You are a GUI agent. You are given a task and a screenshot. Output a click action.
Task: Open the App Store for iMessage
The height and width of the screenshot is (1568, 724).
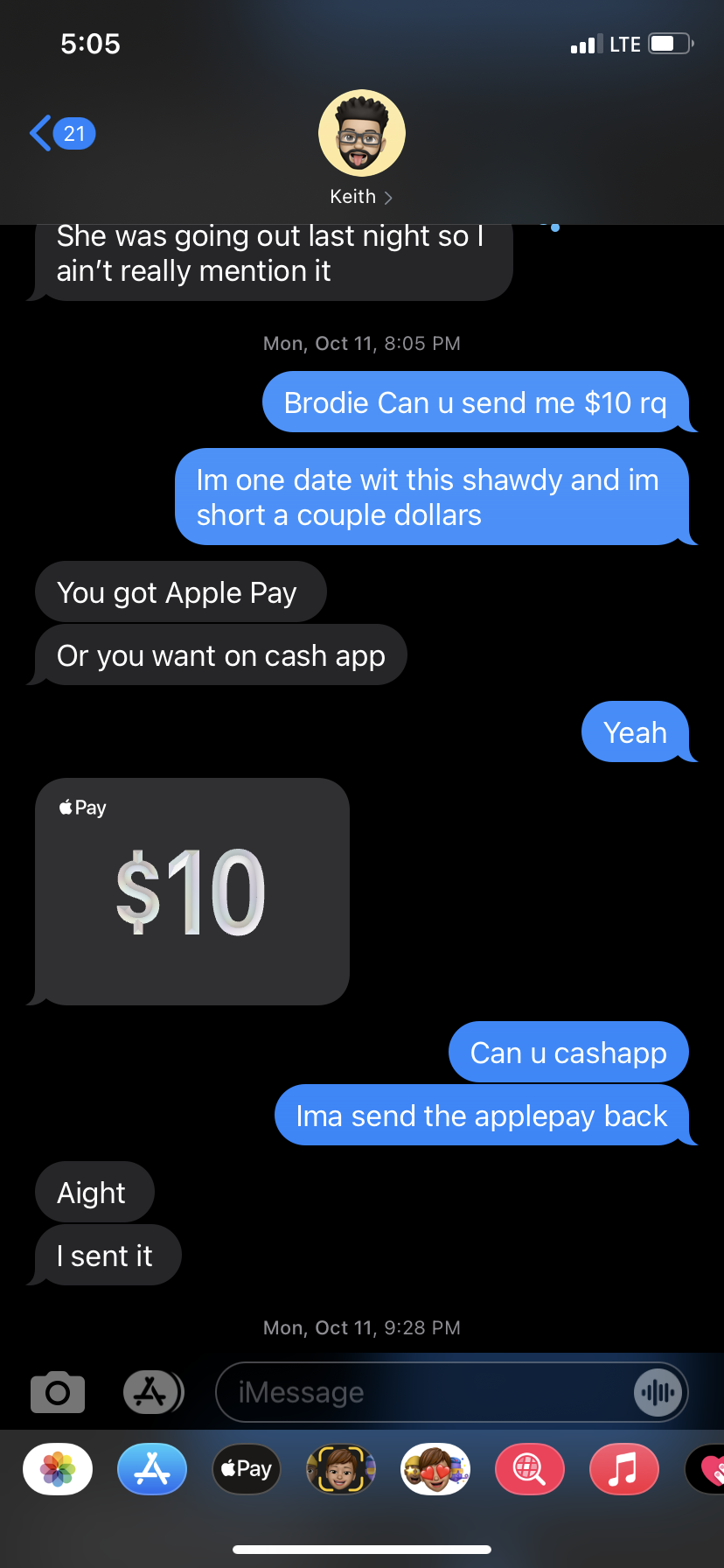(152, 1469)
